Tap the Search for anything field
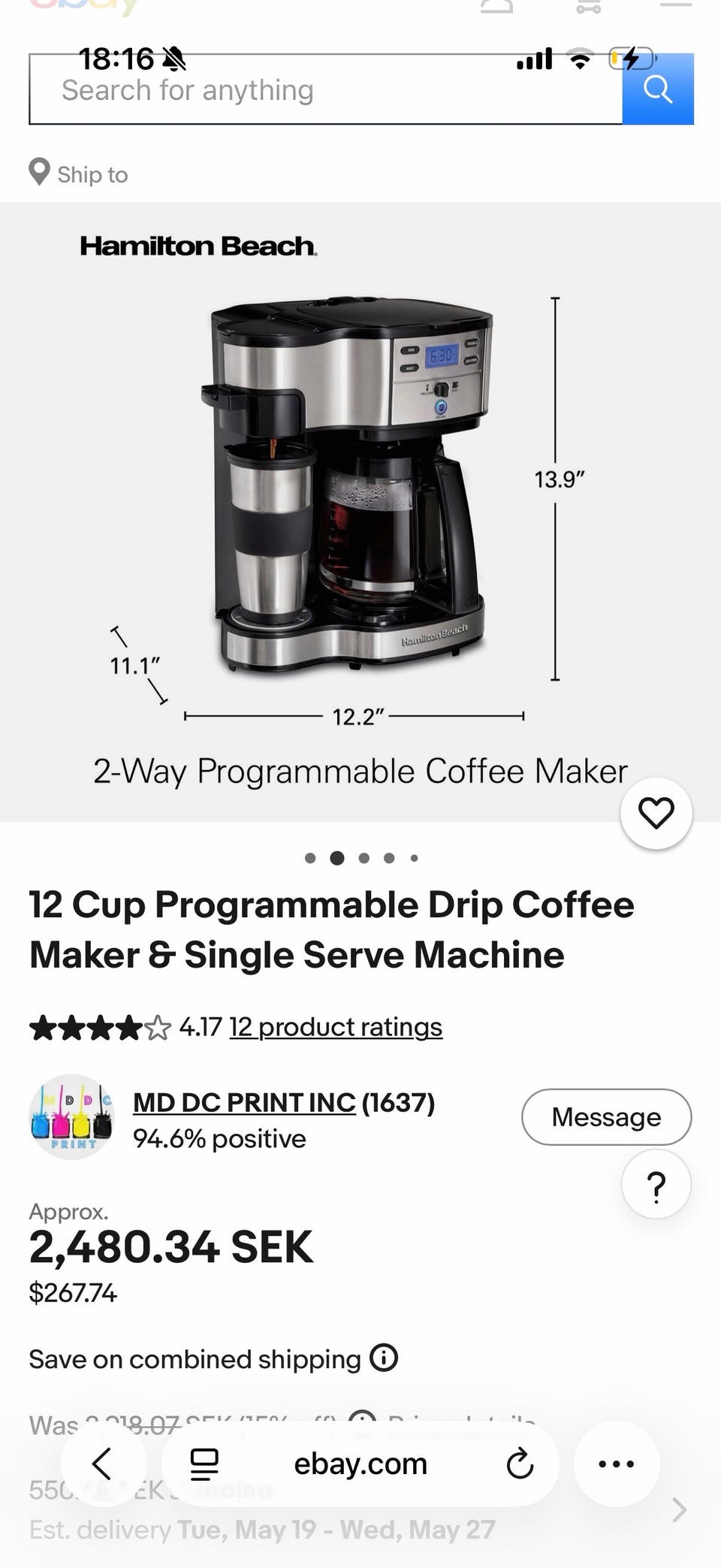The image size is (721, 1568). tap(324, 90)
